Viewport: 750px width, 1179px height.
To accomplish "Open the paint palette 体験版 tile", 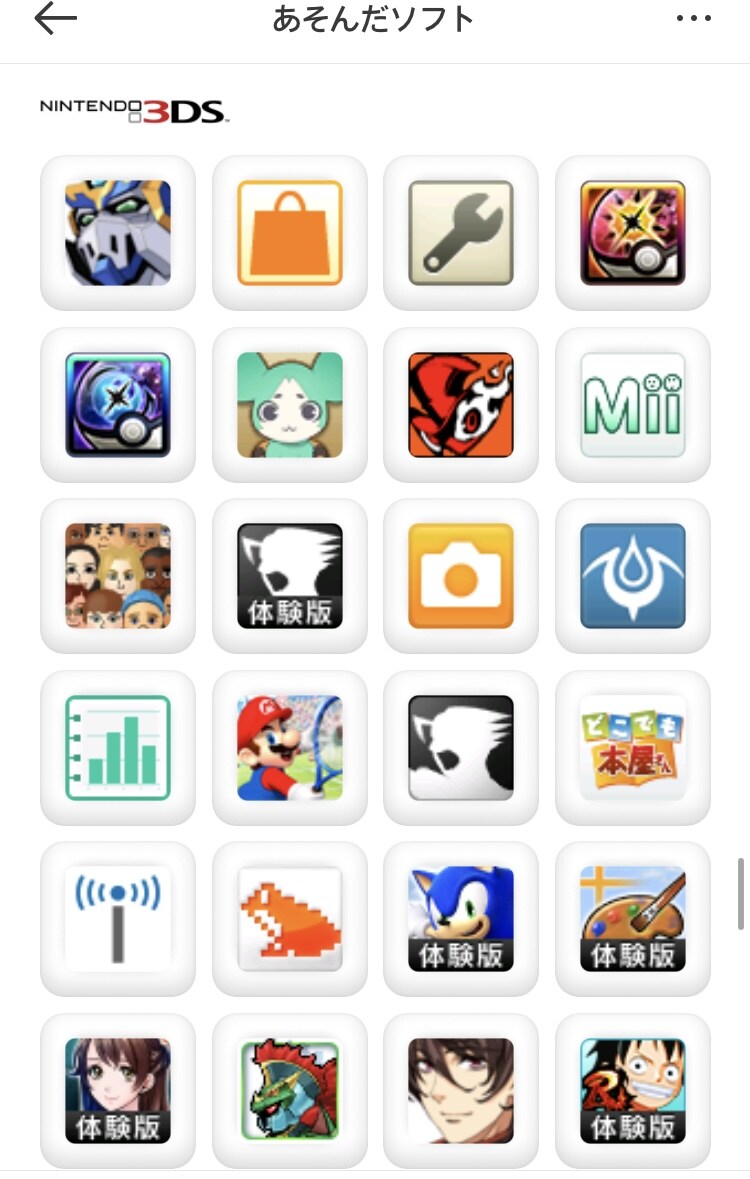I will click(x=633, y=919).
